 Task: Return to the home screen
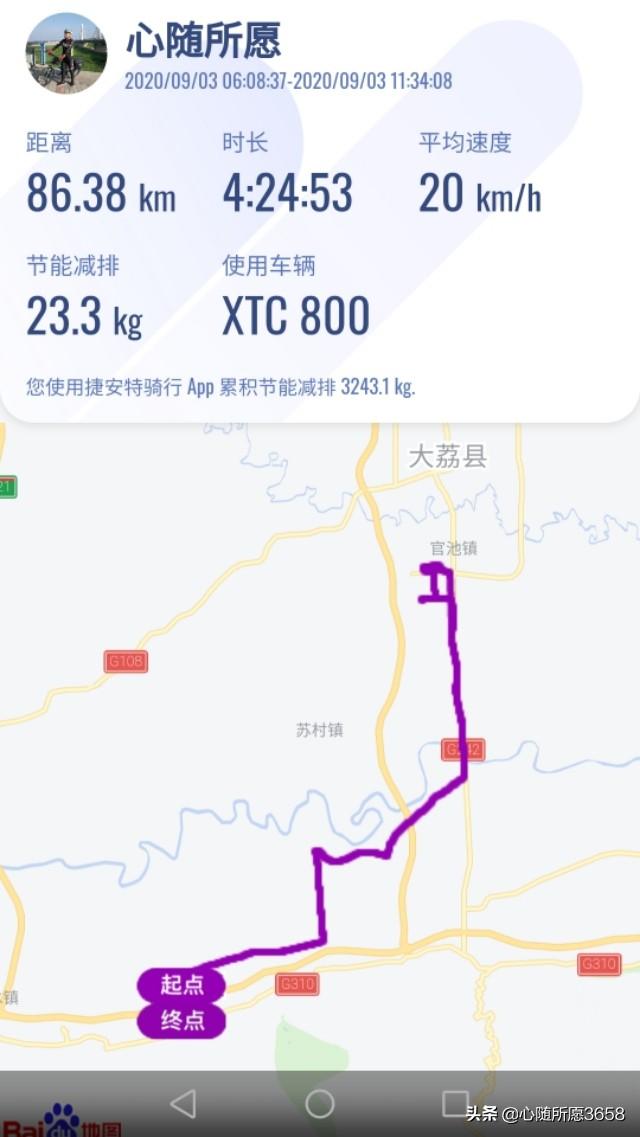click(x=319, y=1103)
